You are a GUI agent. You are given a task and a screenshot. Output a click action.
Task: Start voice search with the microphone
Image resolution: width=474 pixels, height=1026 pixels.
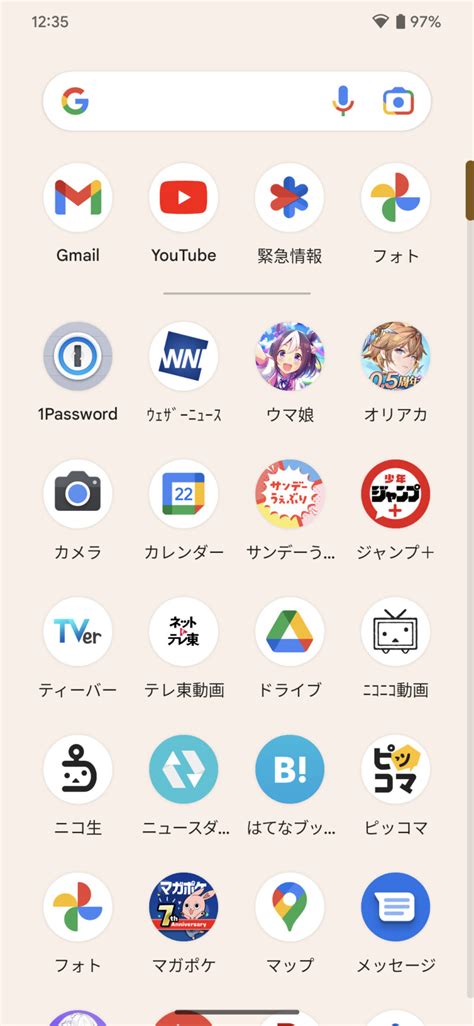tap(342, 101)
